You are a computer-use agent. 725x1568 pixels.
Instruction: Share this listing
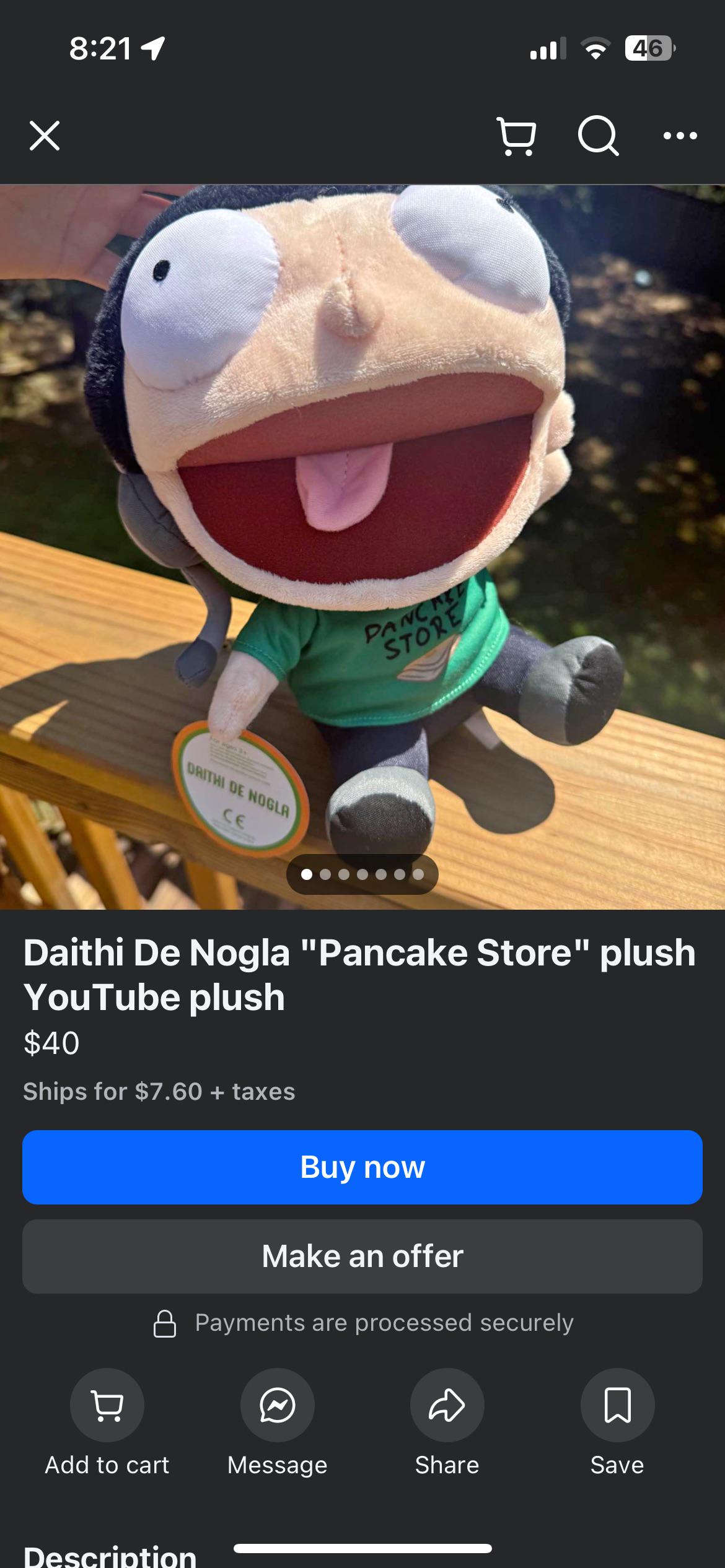coord(447,1405)
